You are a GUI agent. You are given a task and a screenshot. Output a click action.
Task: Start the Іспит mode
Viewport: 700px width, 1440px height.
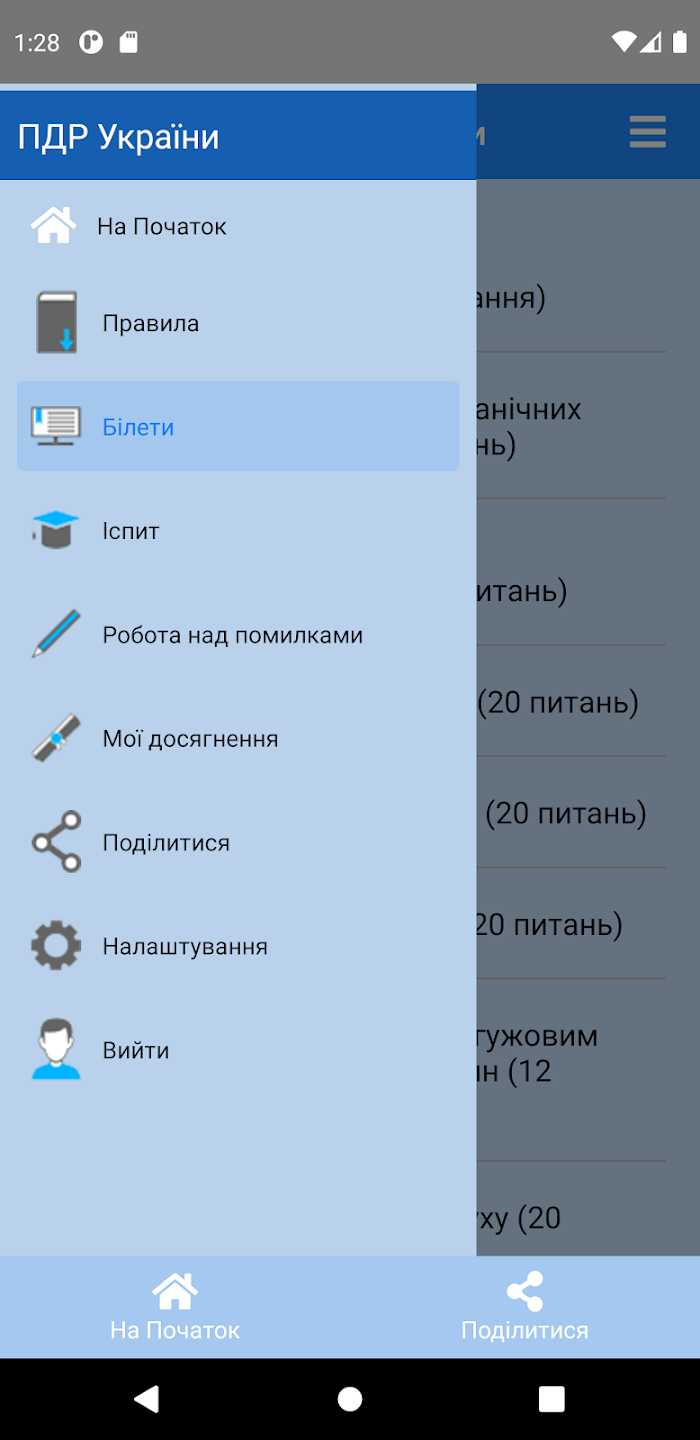130,531
